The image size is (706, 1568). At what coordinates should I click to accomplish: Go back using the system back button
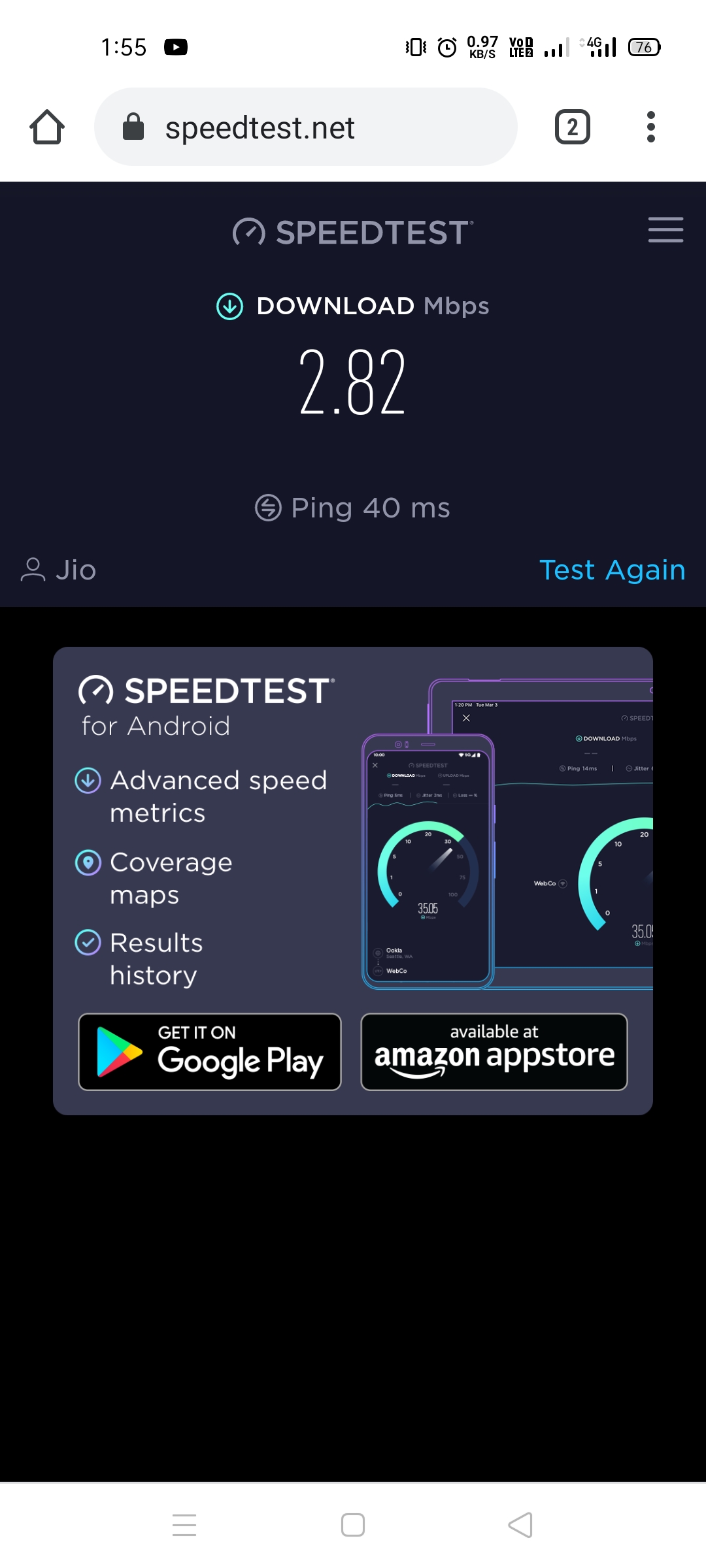coord(520,1525)
